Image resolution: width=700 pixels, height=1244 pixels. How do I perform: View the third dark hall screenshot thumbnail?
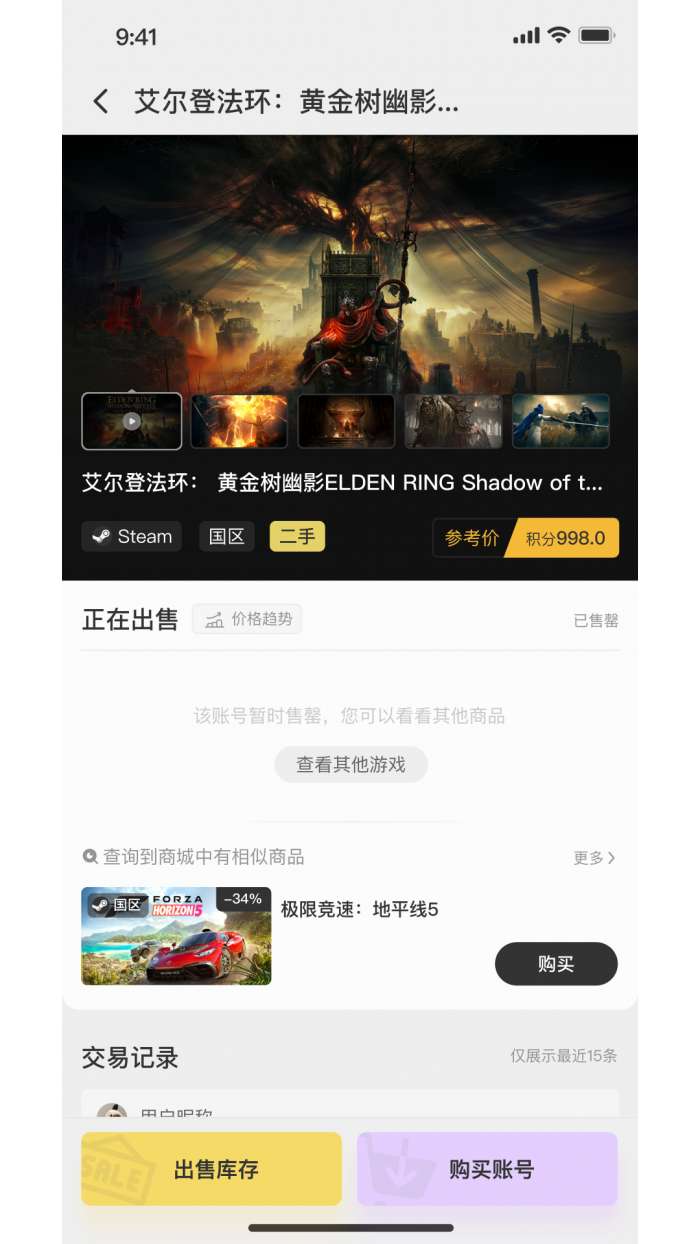point(346,421)
